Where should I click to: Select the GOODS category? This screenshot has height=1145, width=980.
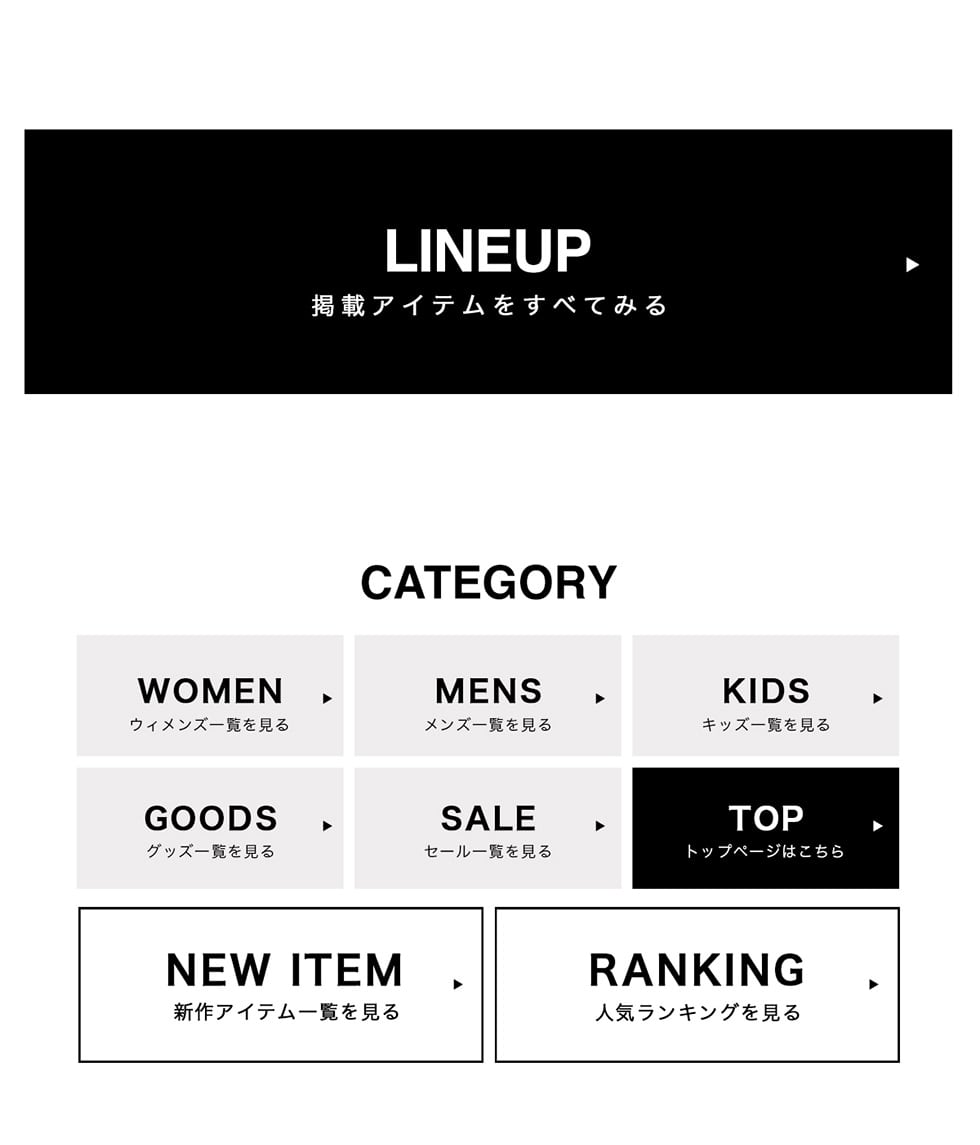pos(210,828)
